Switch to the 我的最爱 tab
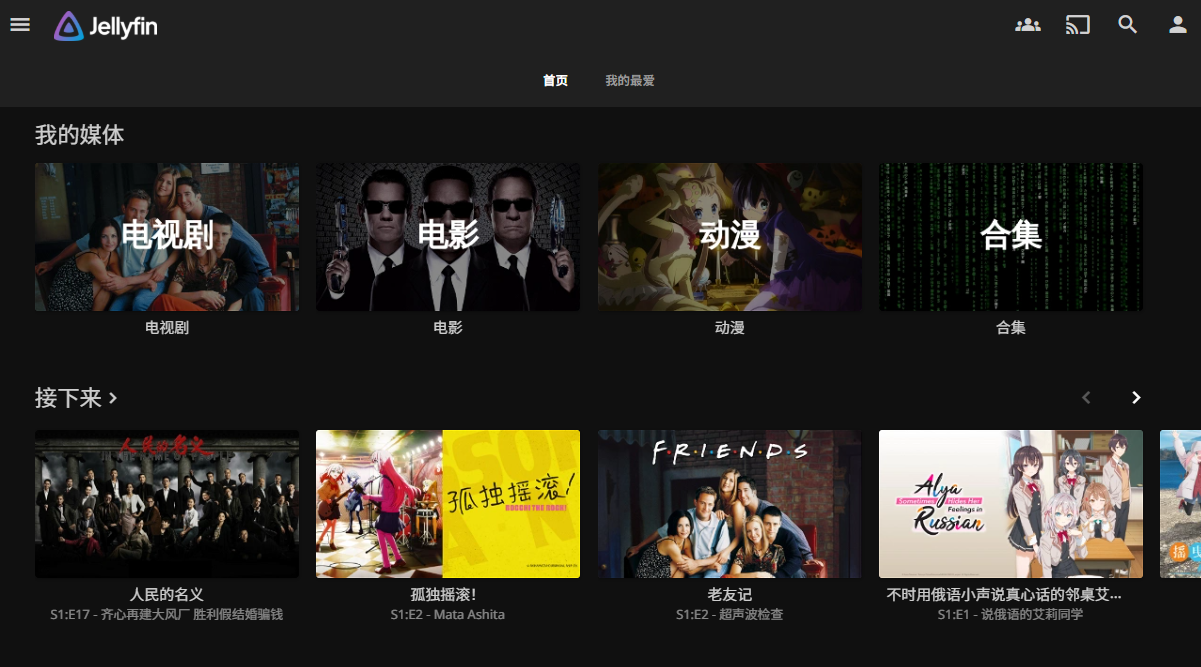 click(x=629, y=81)
